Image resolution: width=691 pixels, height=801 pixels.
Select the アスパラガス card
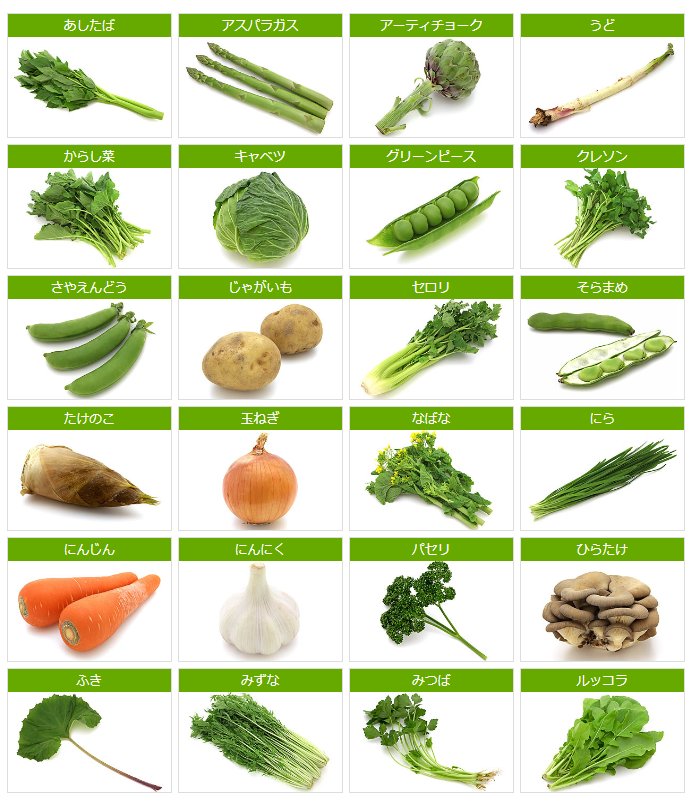(x=260, y=76)
